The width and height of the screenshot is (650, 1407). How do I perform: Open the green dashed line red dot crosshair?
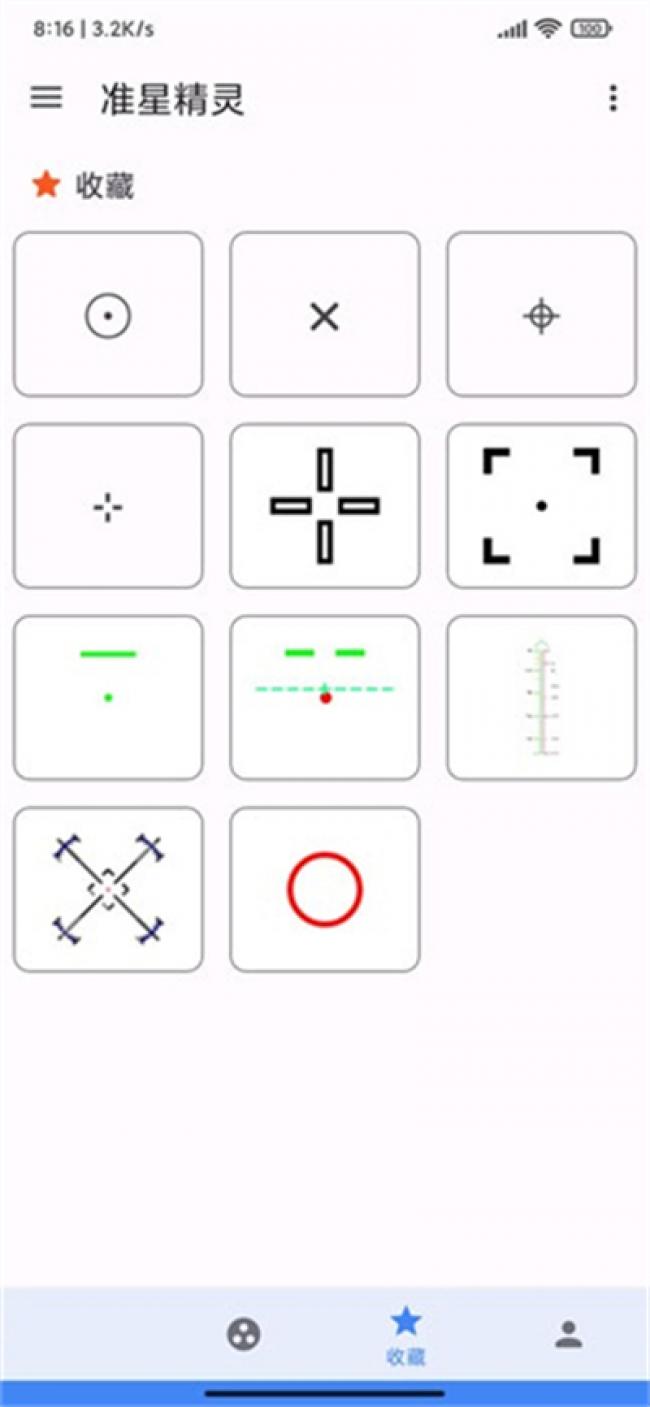click(x=324, y=698)
